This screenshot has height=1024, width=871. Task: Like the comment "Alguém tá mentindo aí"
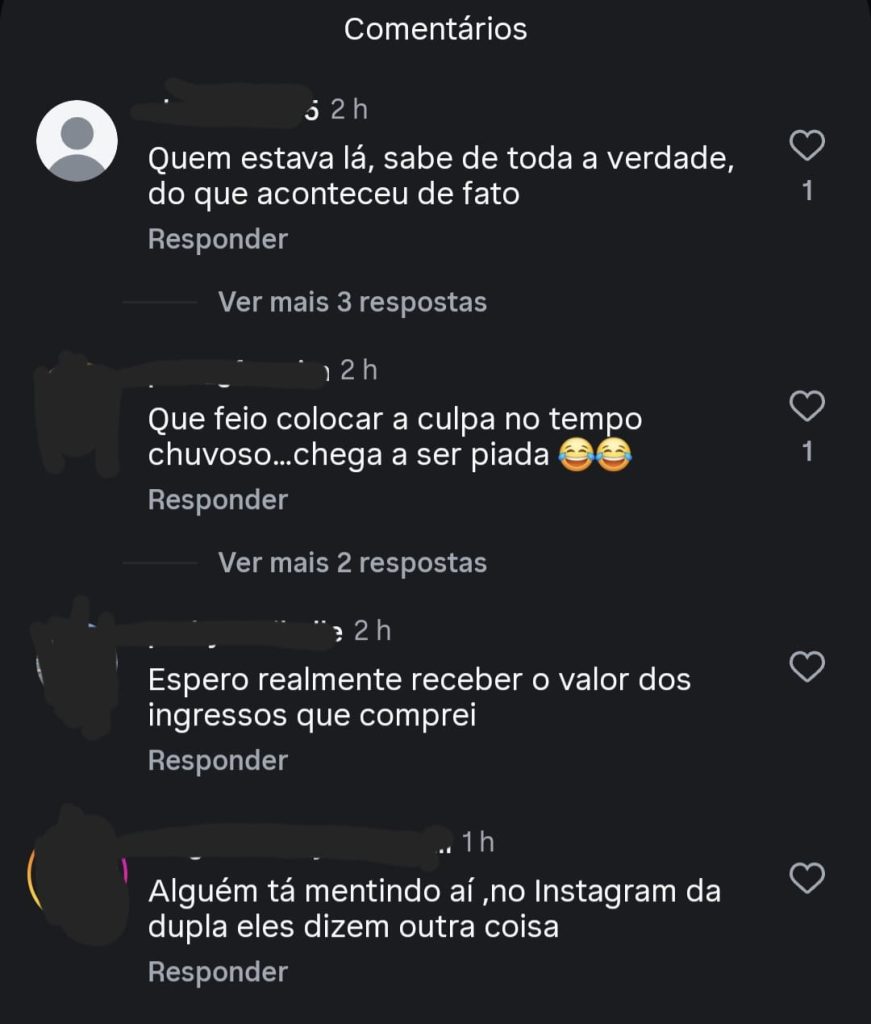[807, 879]
